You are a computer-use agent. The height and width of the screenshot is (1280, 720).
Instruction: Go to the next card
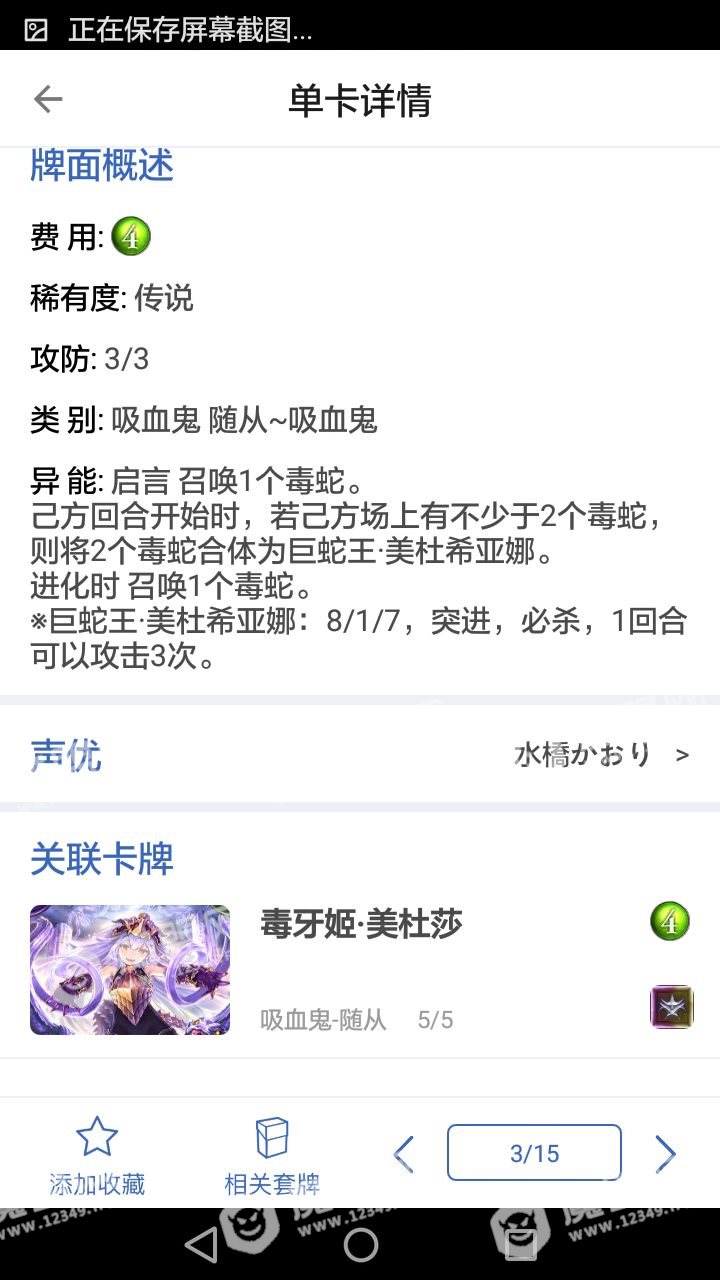pos(665,1154)
